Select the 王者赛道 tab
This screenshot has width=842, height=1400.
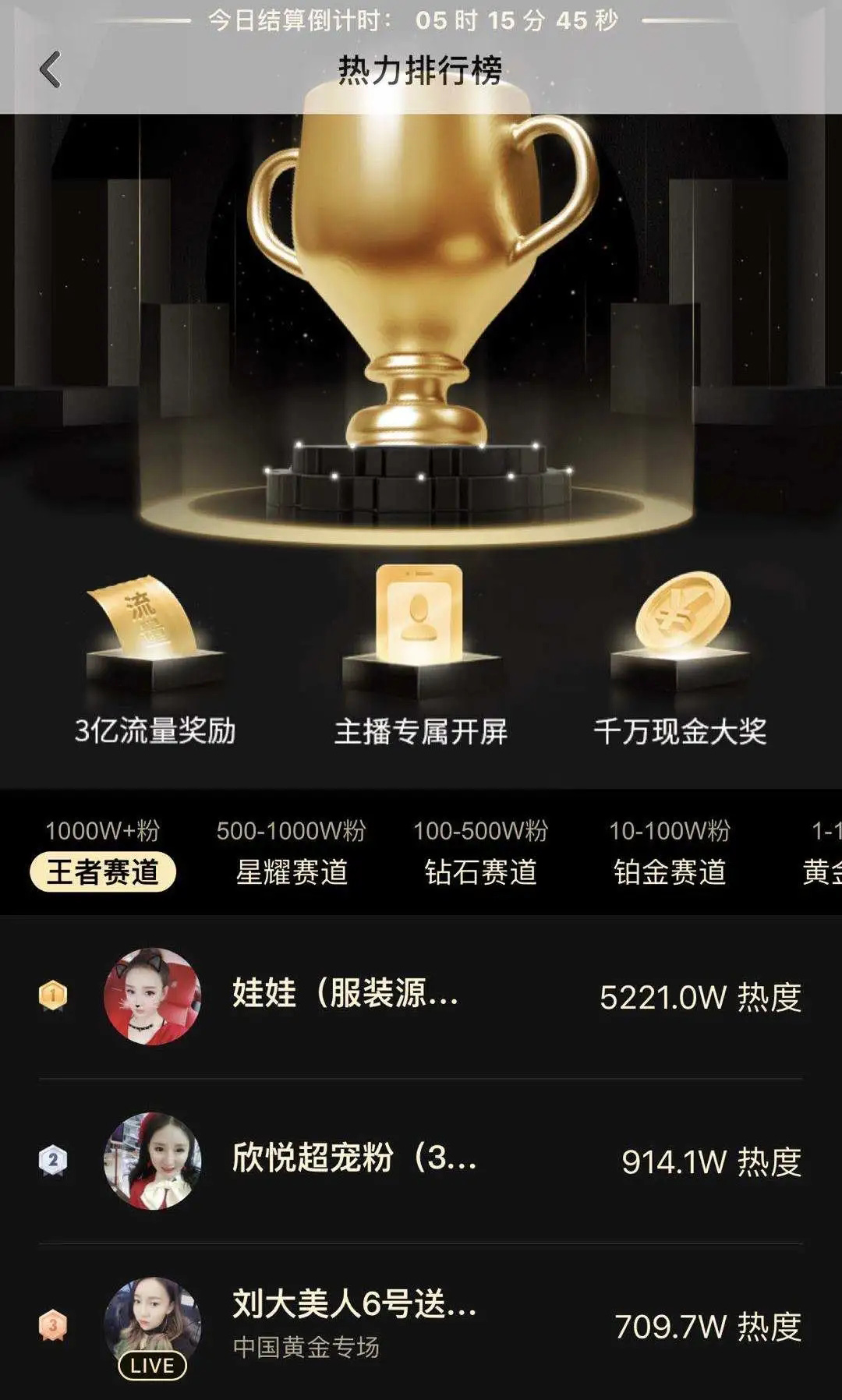[102, 854]
